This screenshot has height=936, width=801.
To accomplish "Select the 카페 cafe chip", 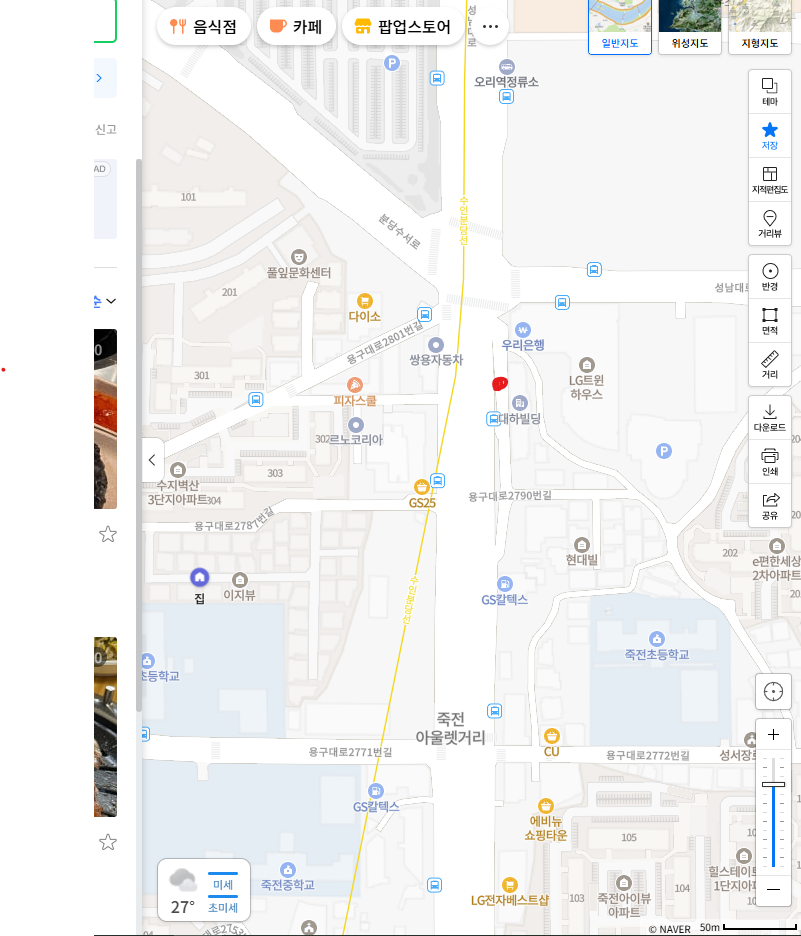I will [x=295, y=27].
